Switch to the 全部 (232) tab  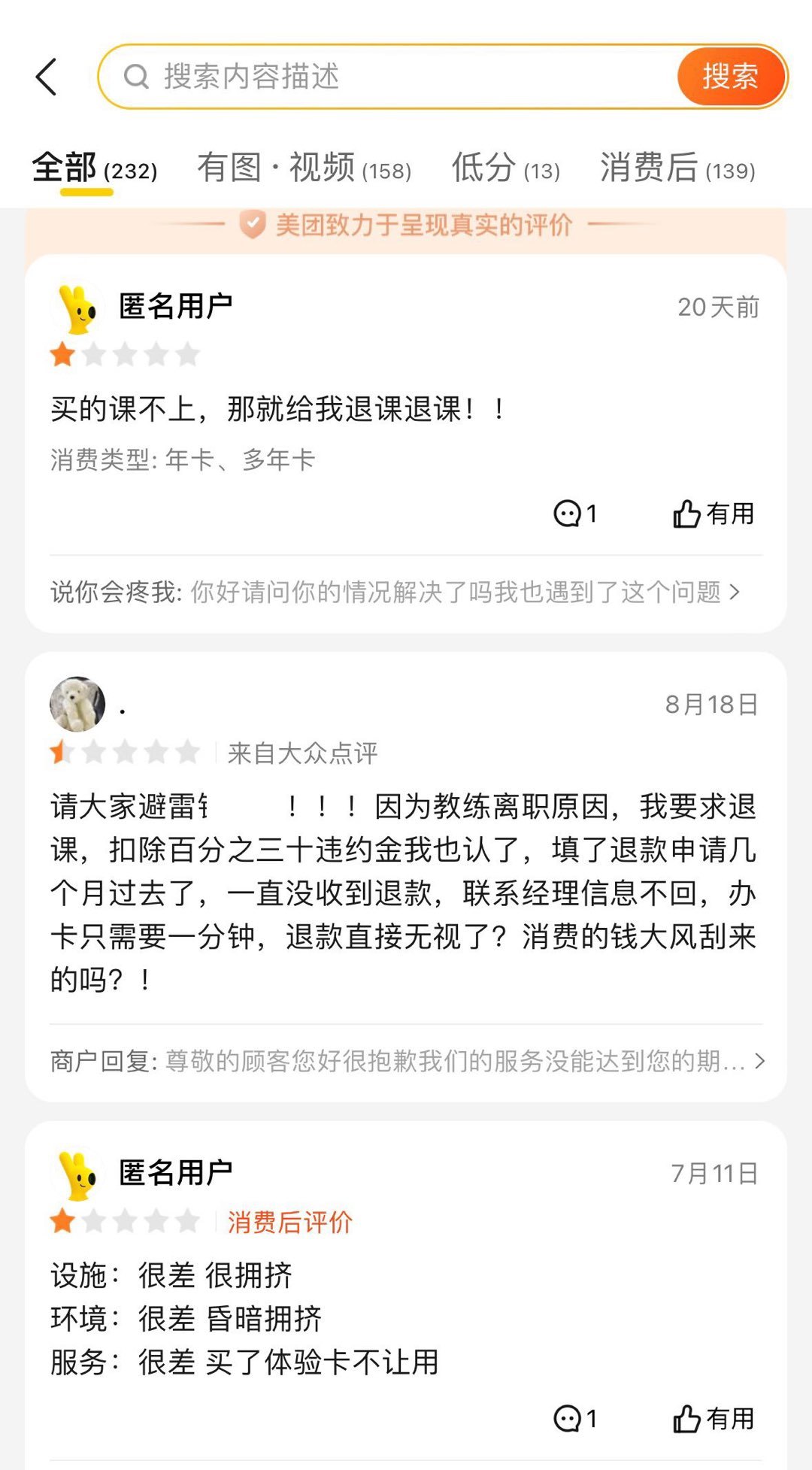coord(95,168)
